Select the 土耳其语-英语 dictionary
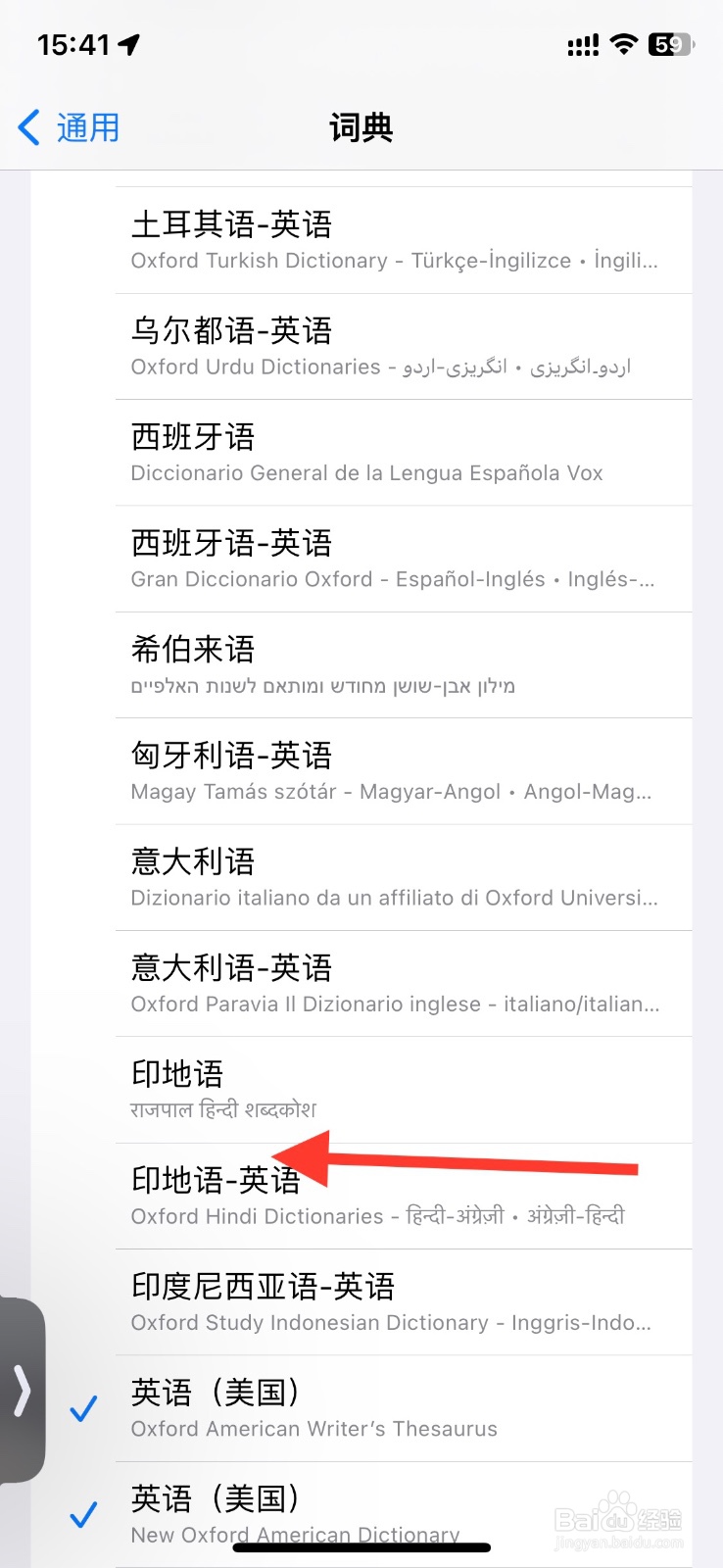 click(361, 240)
